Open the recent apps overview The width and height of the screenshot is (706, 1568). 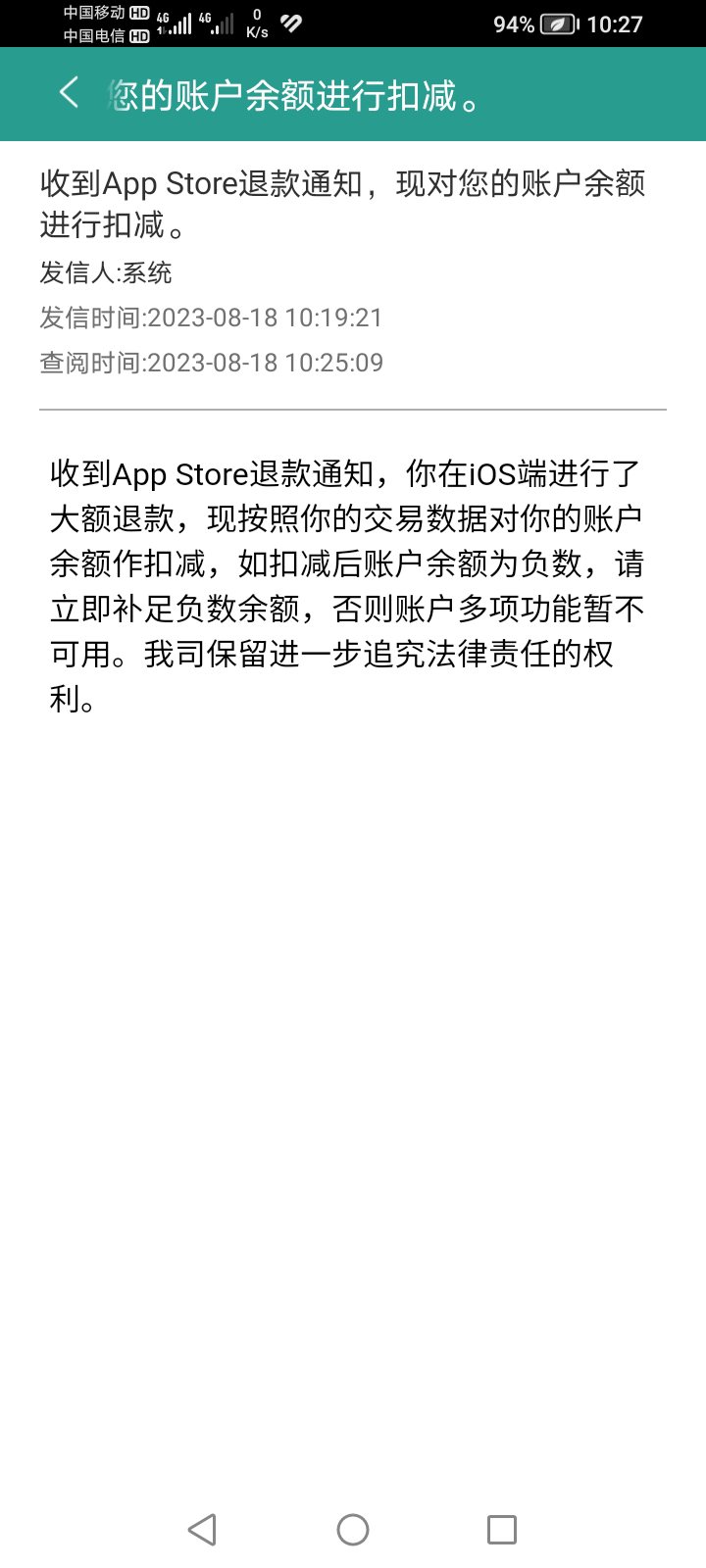pyautogui.click(x=502, y=1529)
